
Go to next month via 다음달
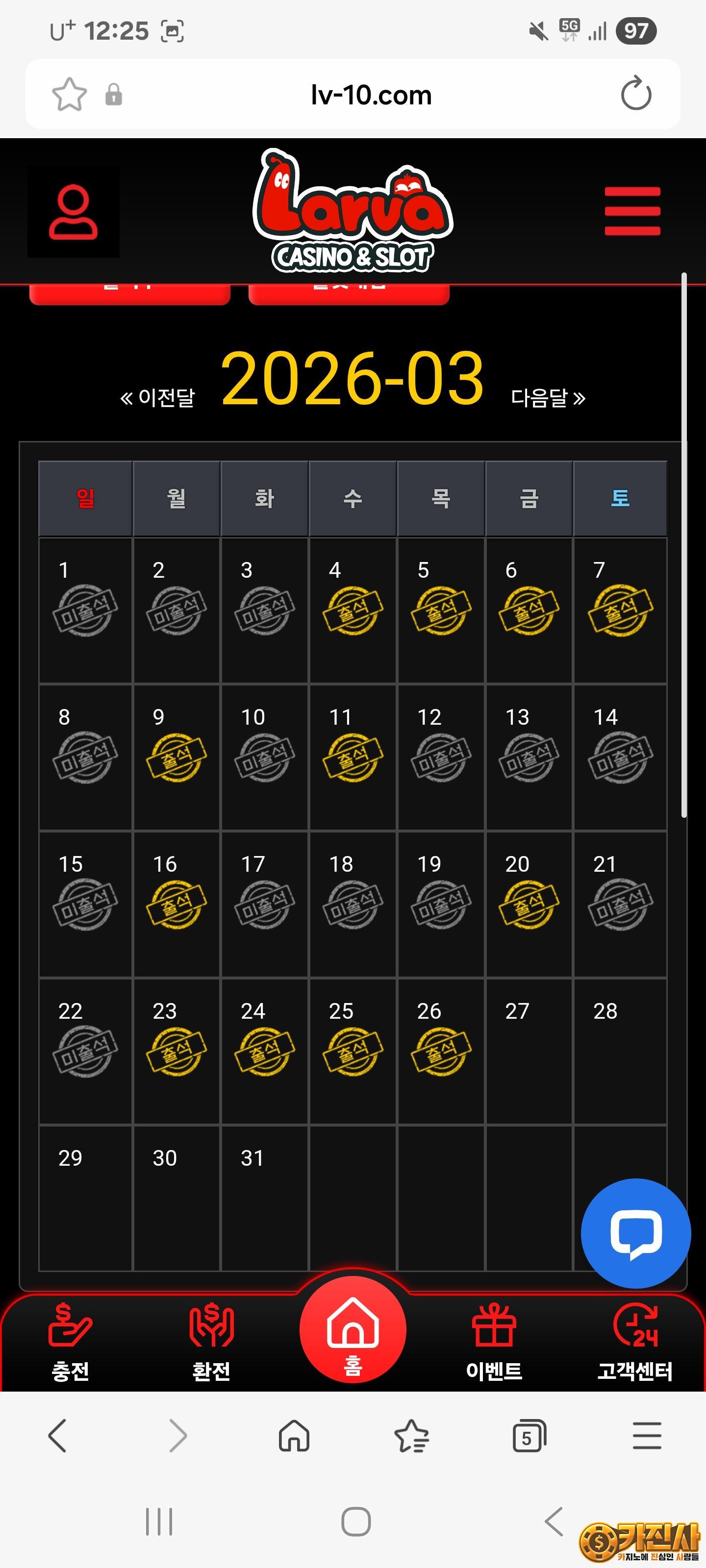coord(548,397)
